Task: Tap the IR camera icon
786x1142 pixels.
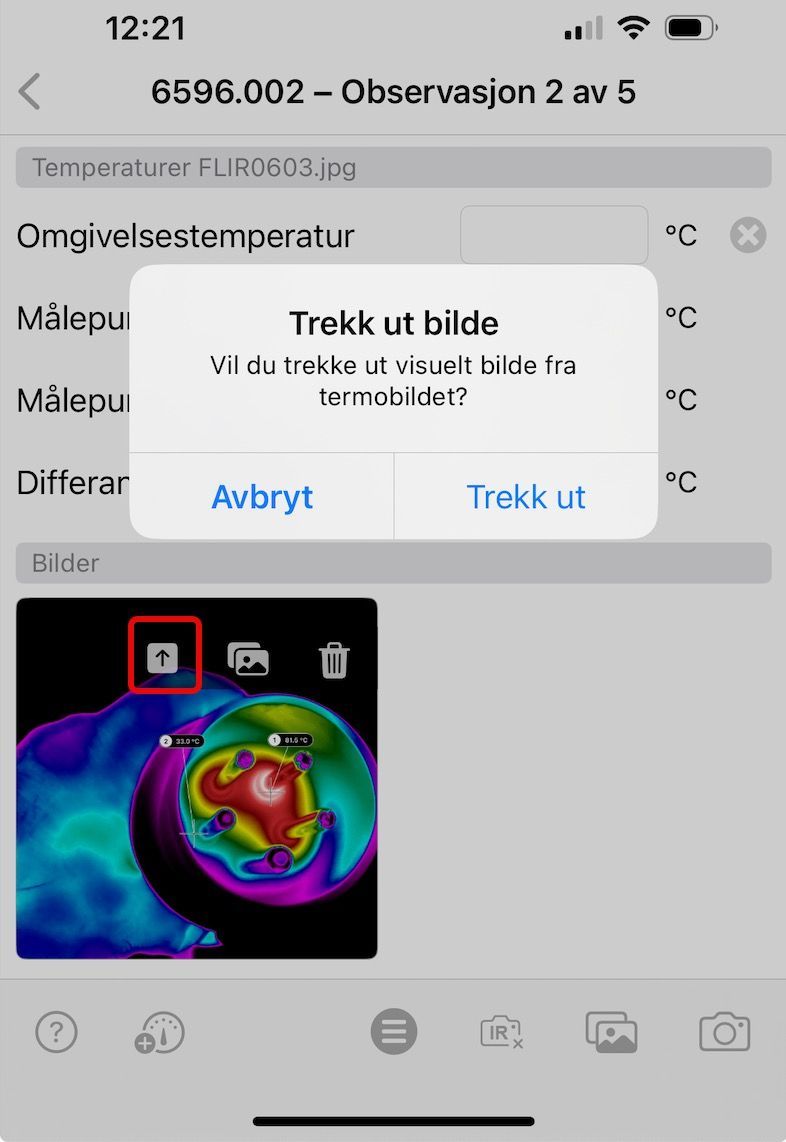Action: [x=502, y=1033]
